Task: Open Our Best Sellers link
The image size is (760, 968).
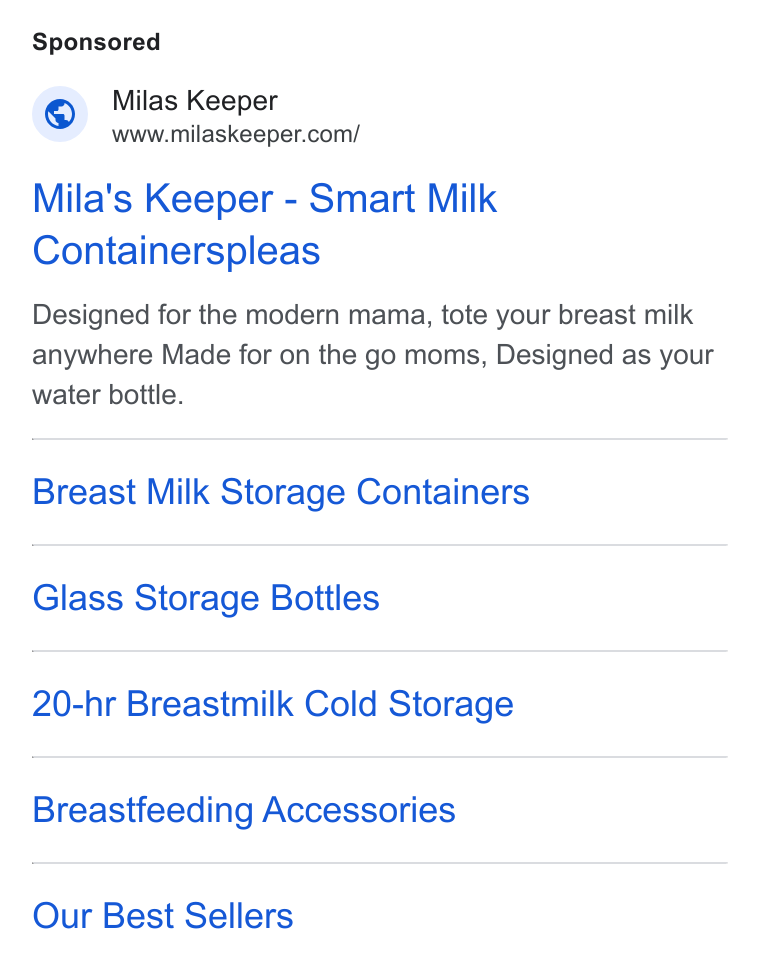Action: click(x=163, y=916)
